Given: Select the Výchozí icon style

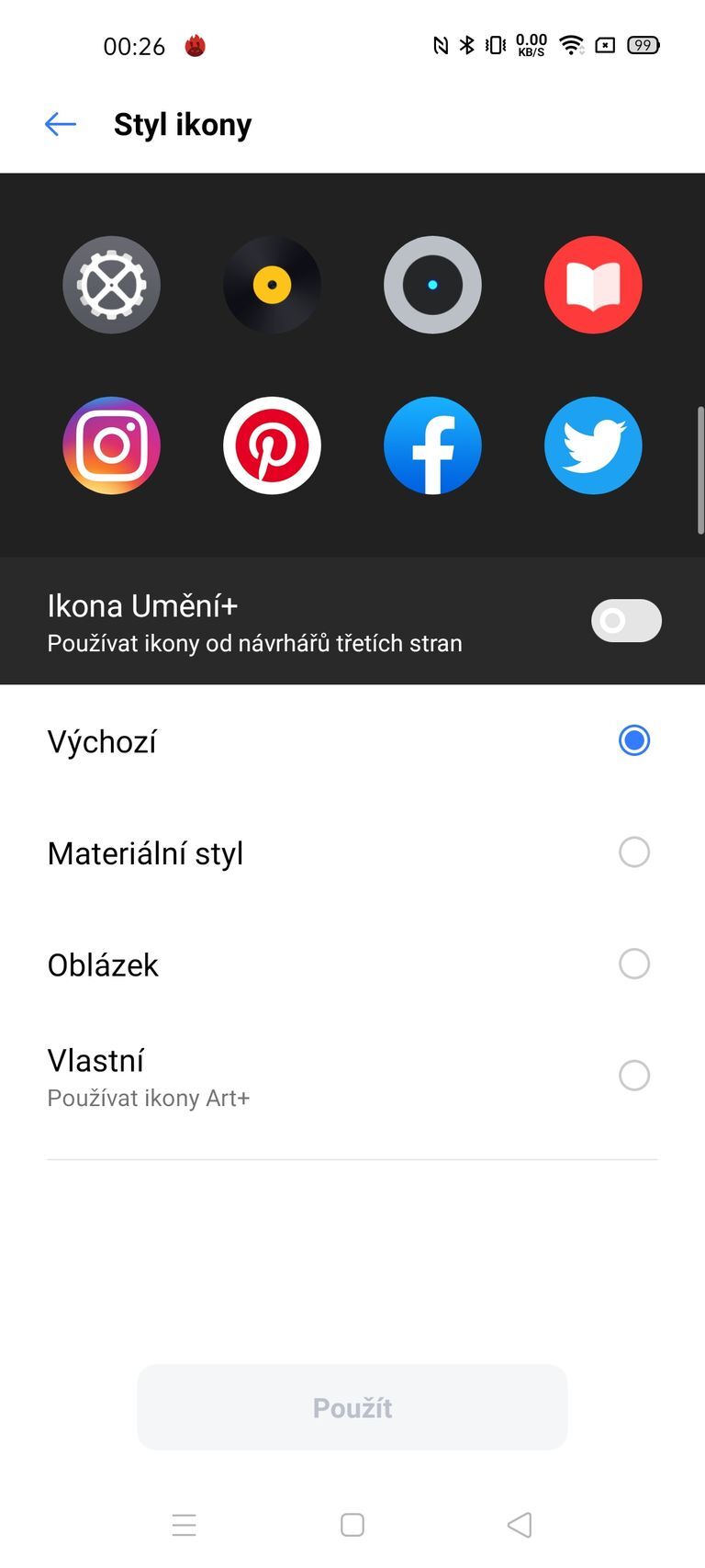Looking at the screenshot, I should [634, 740].
